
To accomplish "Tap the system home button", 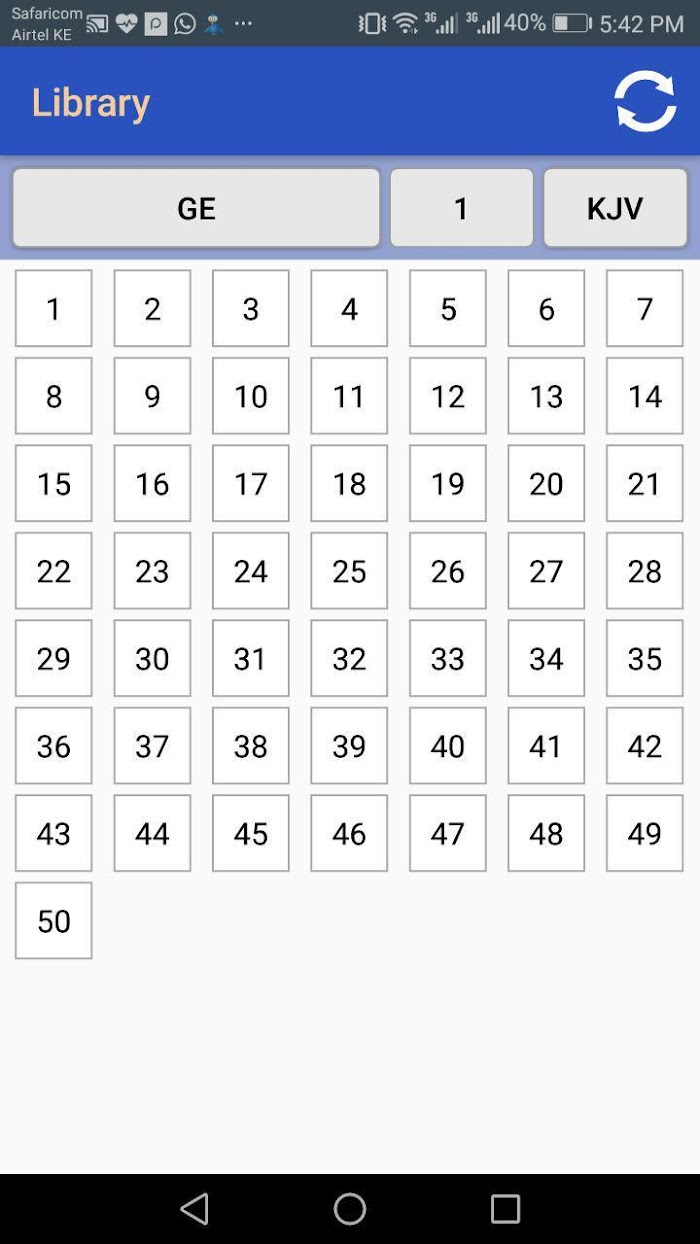I will (350, 1209).
